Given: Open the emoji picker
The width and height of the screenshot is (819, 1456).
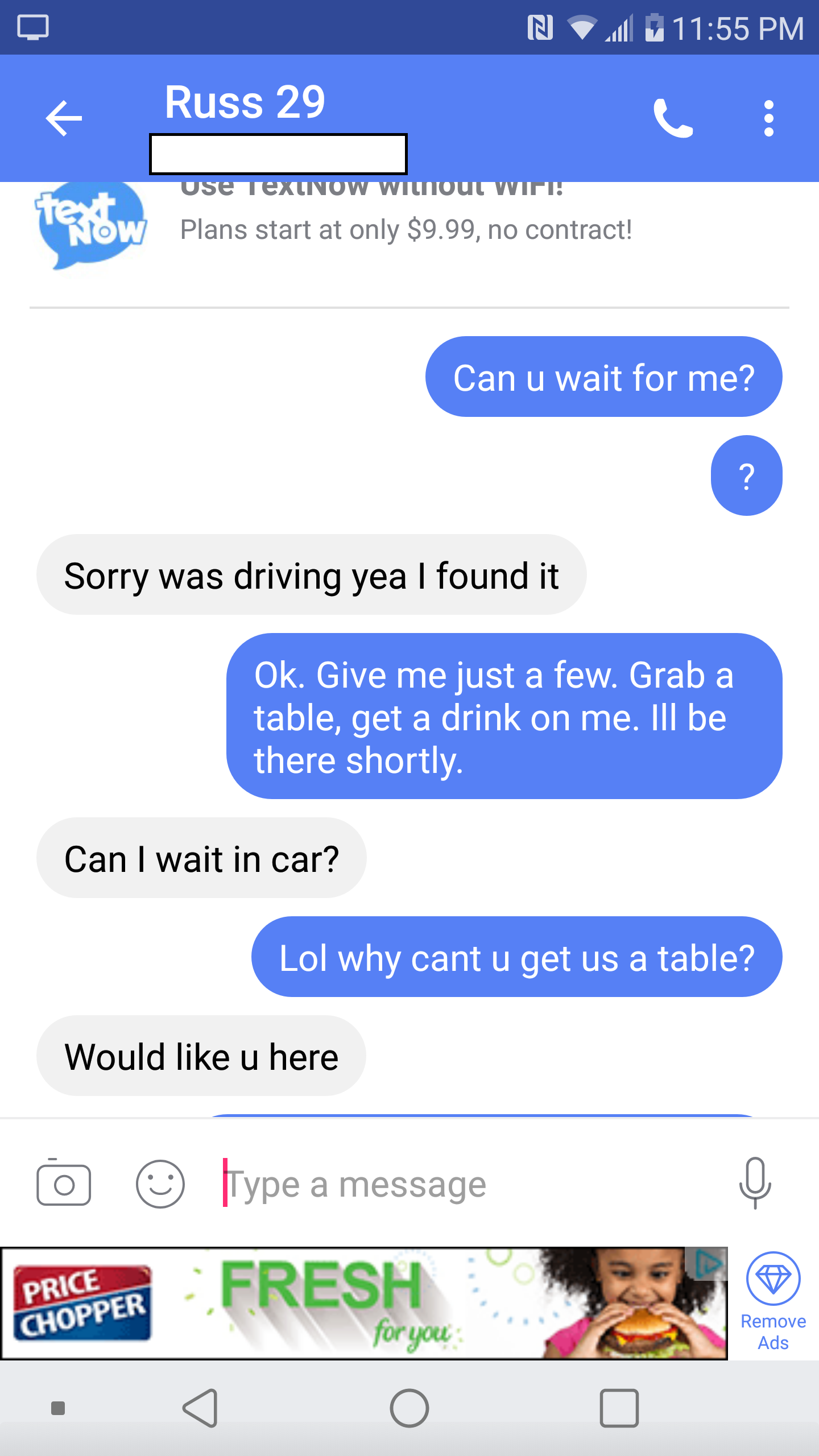Looking at the screenshot, I should click(x=160, y=1185).
